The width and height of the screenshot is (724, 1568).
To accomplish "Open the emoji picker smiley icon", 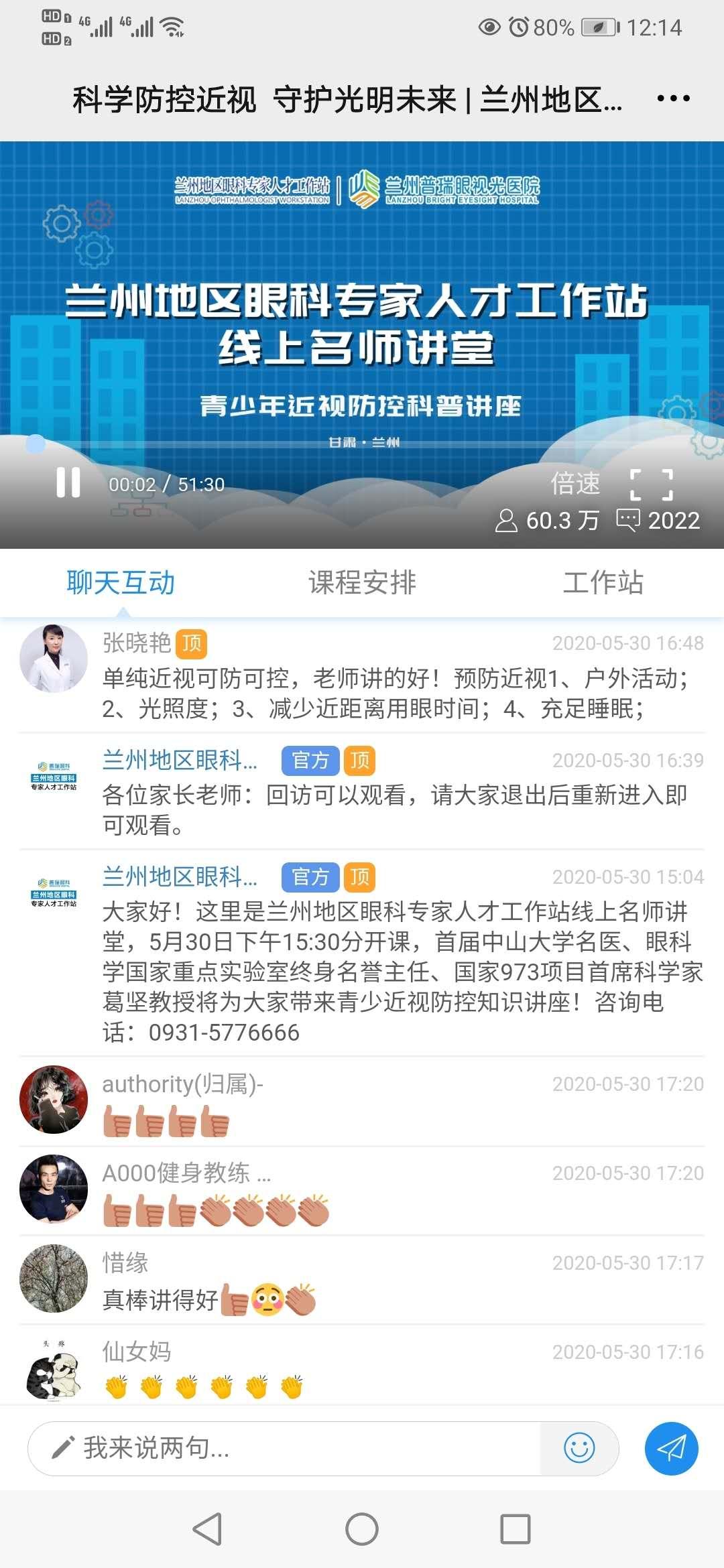I will coord(579,1448).
